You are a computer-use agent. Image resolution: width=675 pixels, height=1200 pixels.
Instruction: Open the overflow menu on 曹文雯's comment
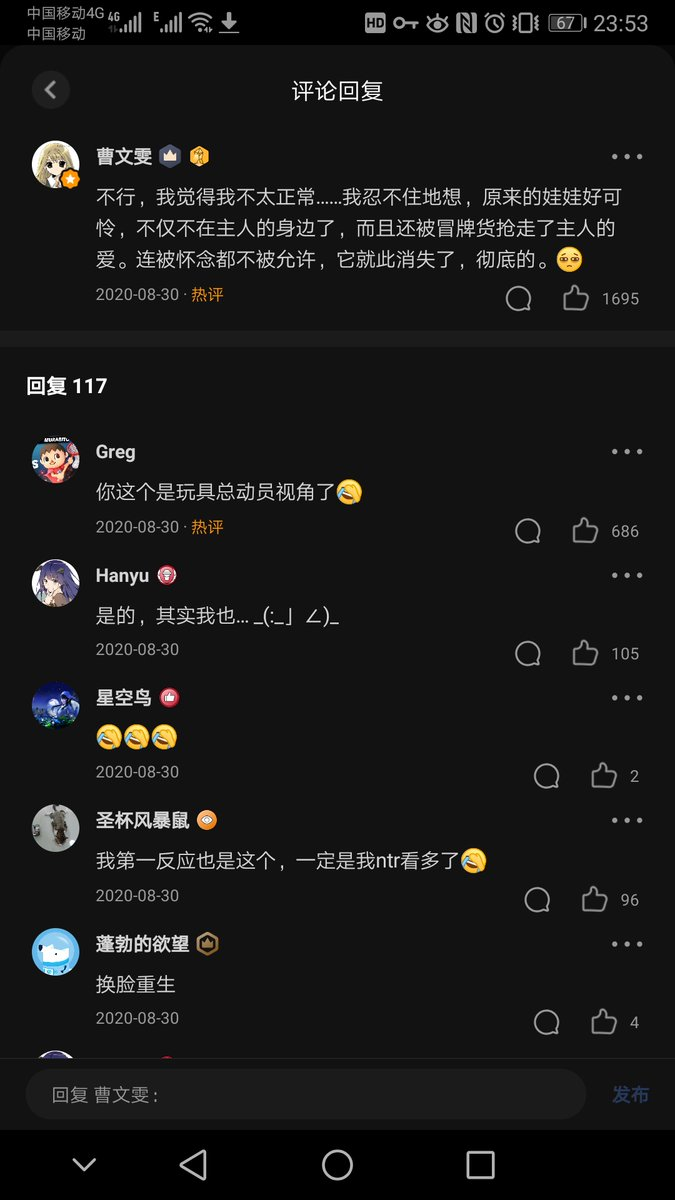pyautogui.click(x=627, y=157)
